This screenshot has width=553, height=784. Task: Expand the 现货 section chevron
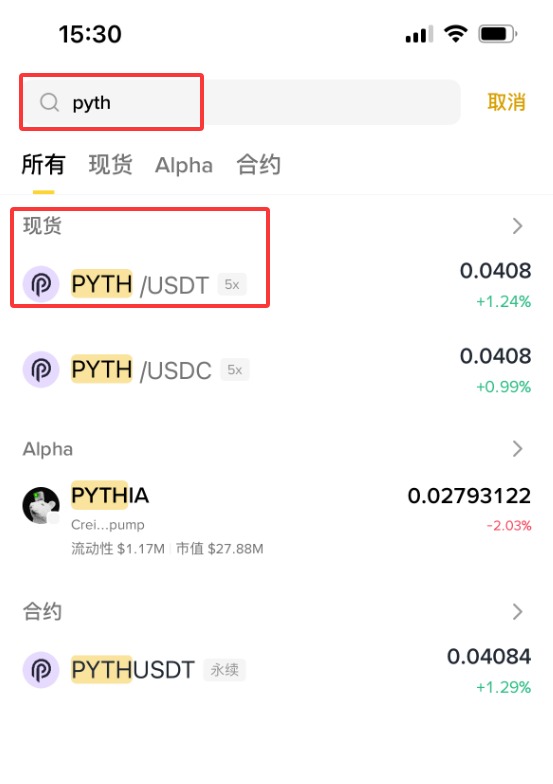coord(518,226)
